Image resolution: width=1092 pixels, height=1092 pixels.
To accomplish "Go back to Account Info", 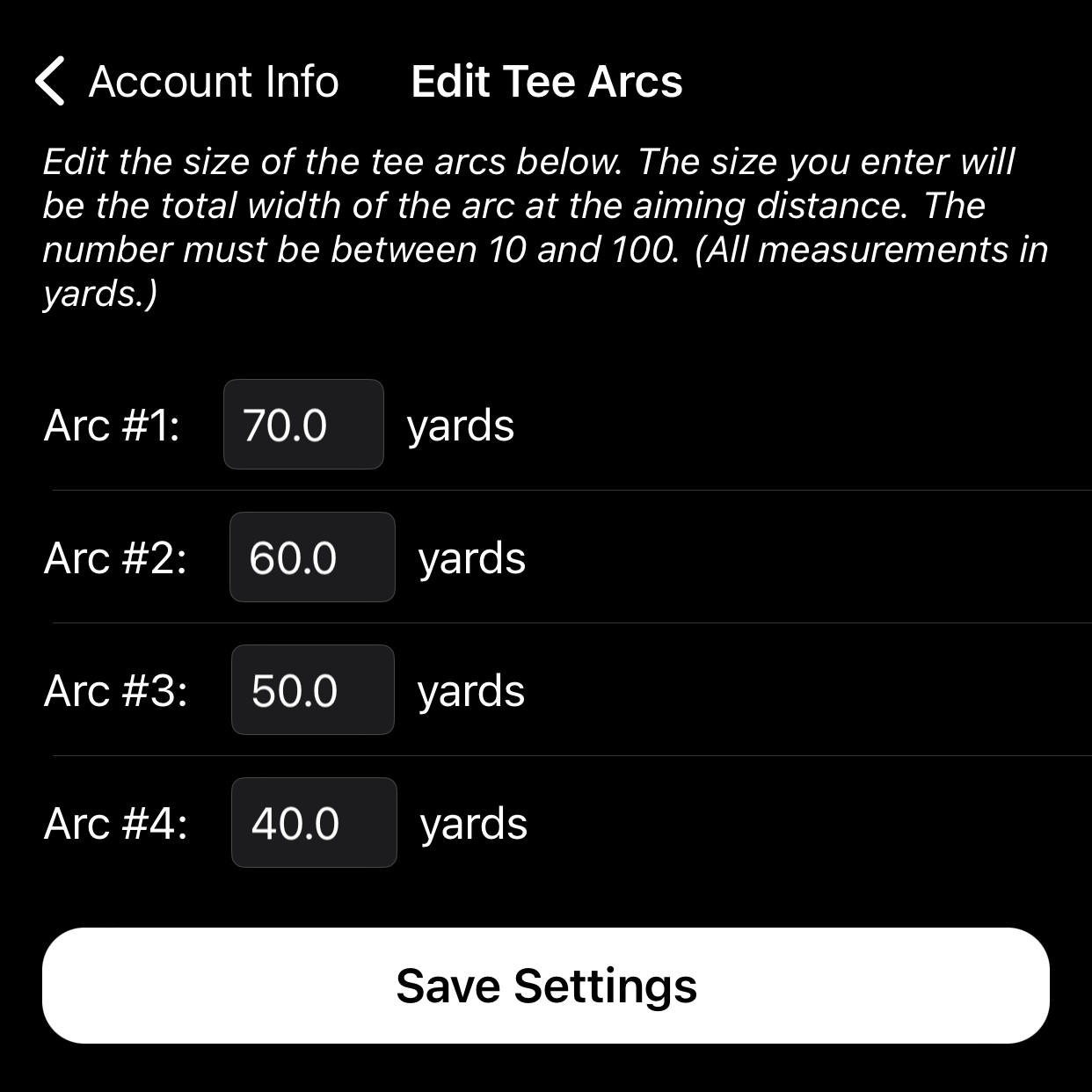I will (x=186, y=82).
